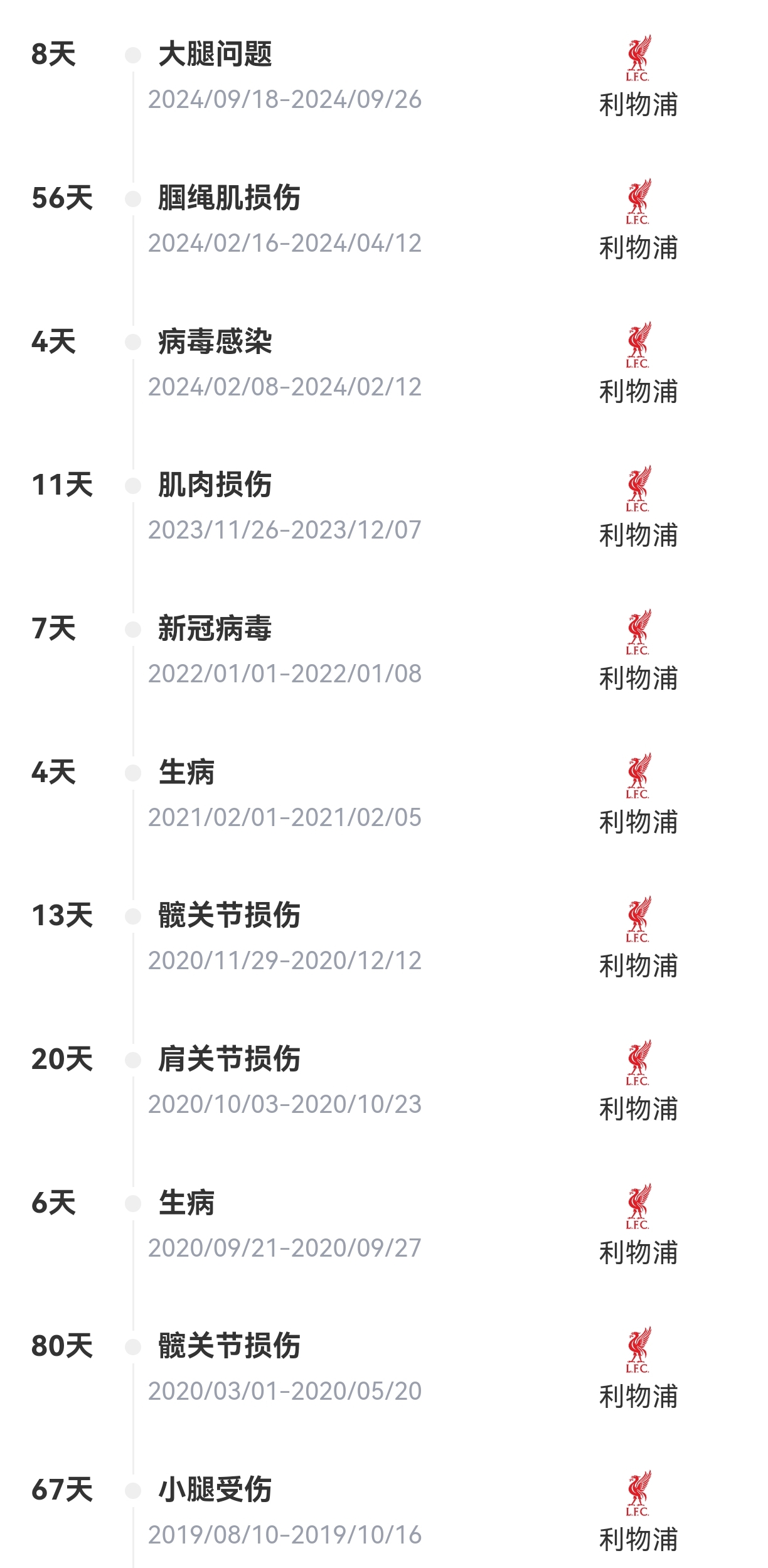Screen dimensions: 768x1568
Task: Open Liverpool club beside the 小腿受伤 entry
Action: pos(638,1512)
